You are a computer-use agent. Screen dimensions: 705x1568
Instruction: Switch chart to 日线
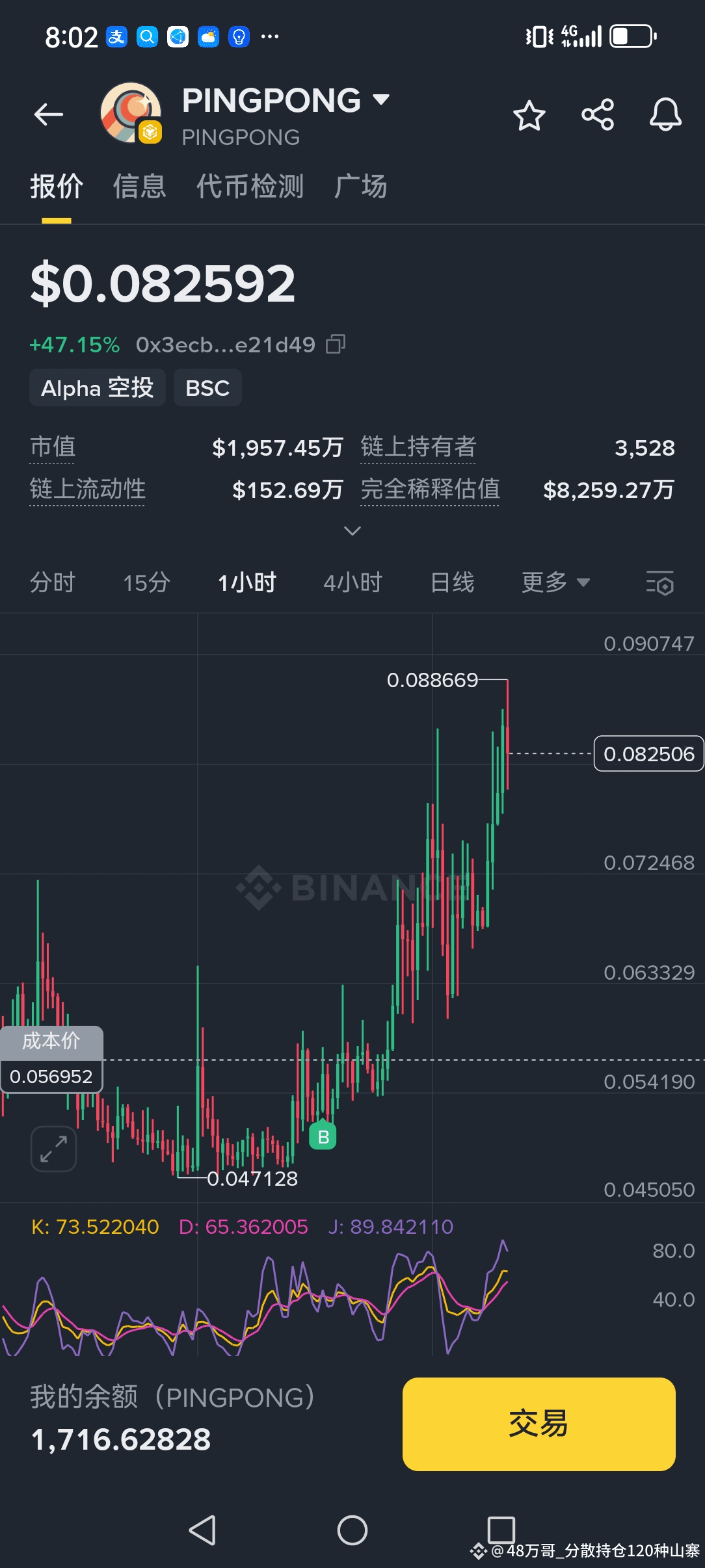point(453,582)
